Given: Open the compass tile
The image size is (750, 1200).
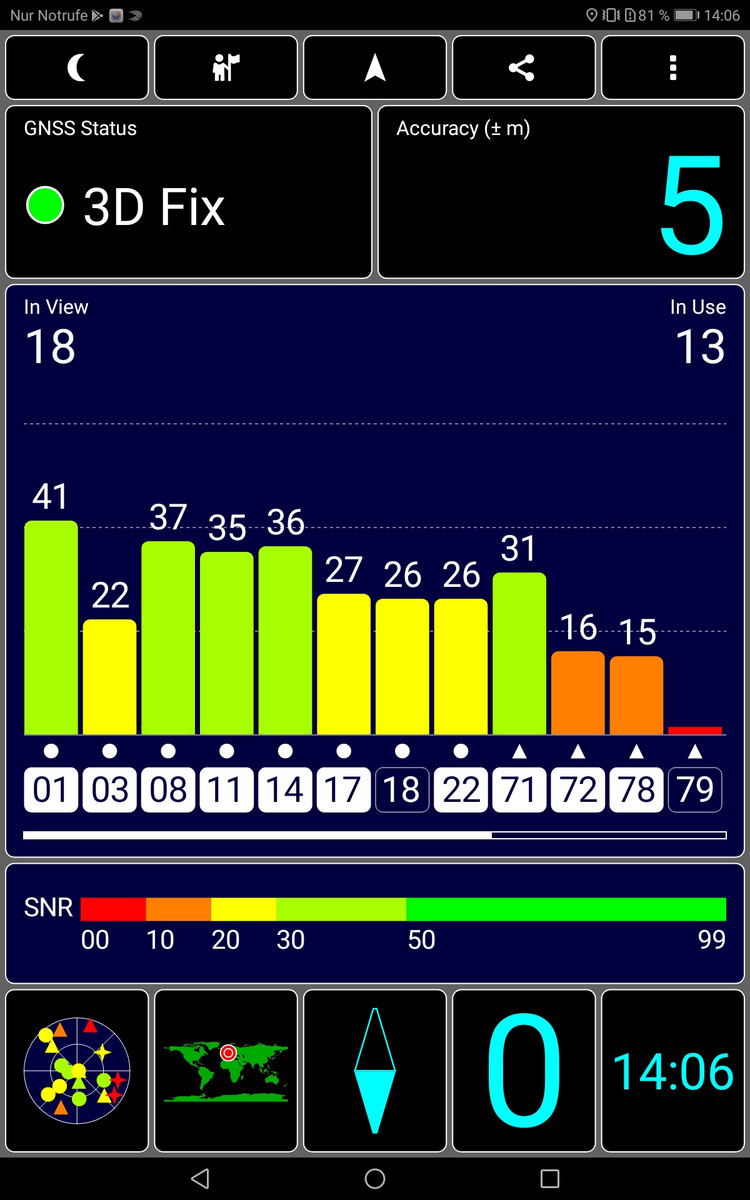Looking at the screenshot, I should (x=375, y=1071).
